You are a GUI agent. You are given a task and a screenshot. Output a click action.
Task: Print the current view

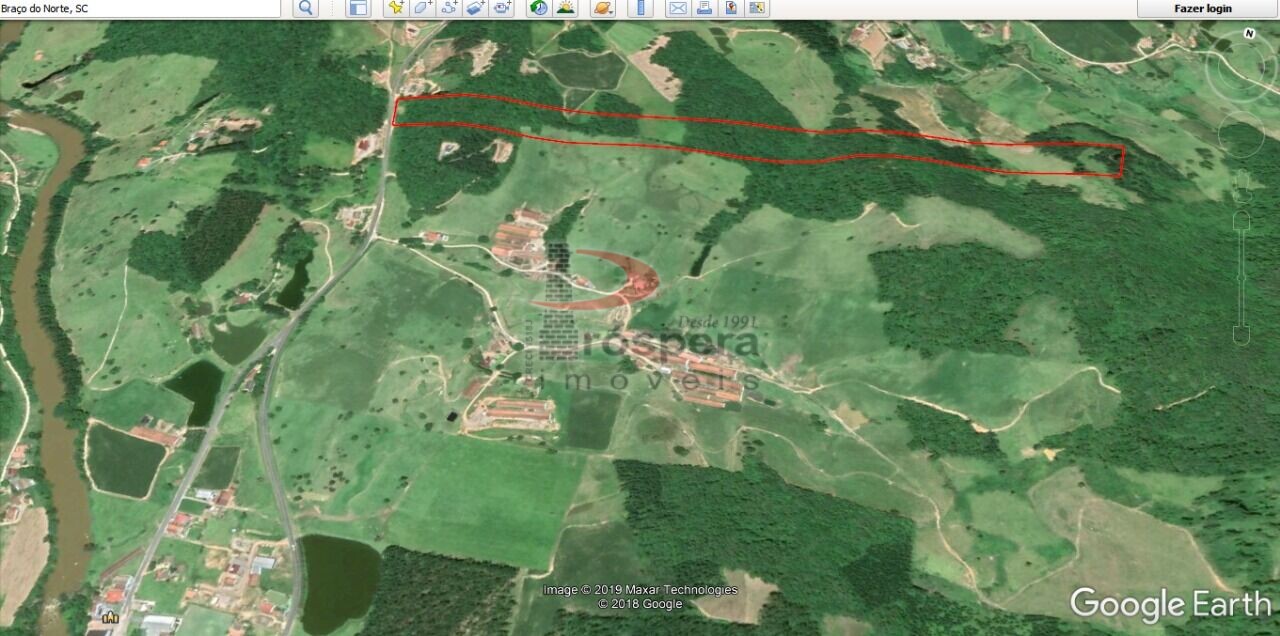click(704, 9)
